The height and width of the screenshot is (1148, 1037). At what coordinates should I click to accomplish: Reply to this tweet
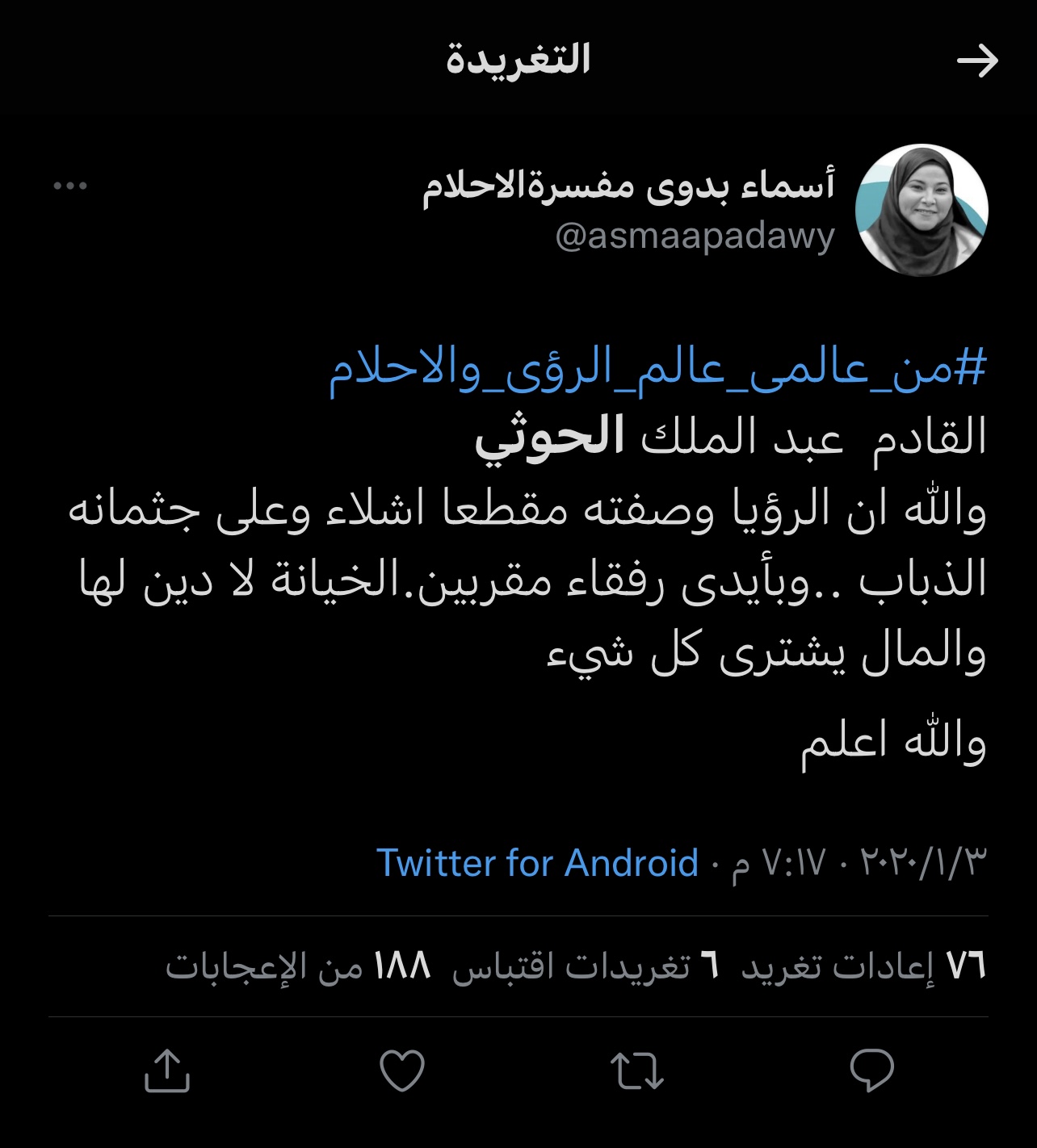[872, 1070]
